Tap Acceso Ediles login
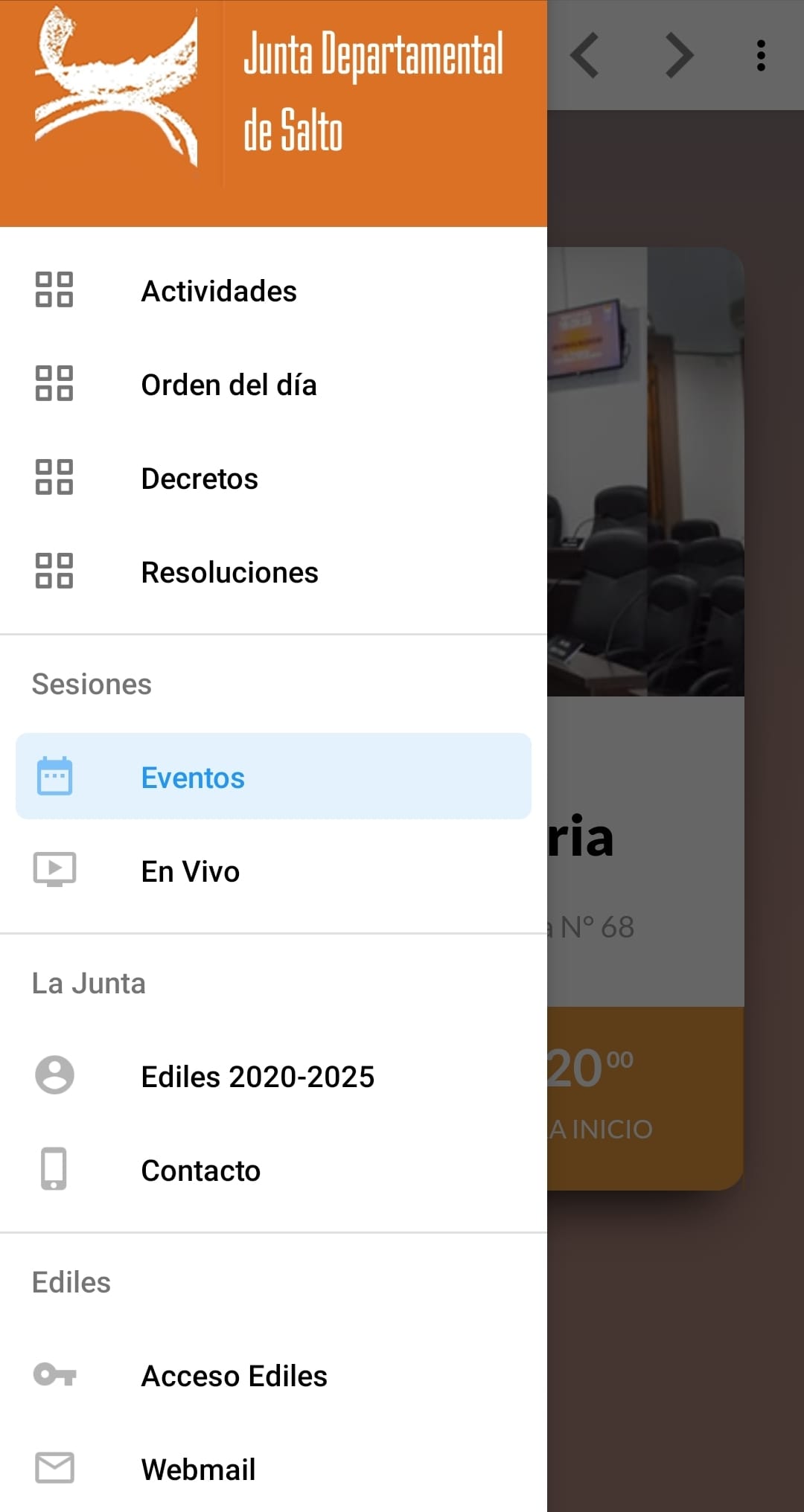 click(x=234, y=1376)
